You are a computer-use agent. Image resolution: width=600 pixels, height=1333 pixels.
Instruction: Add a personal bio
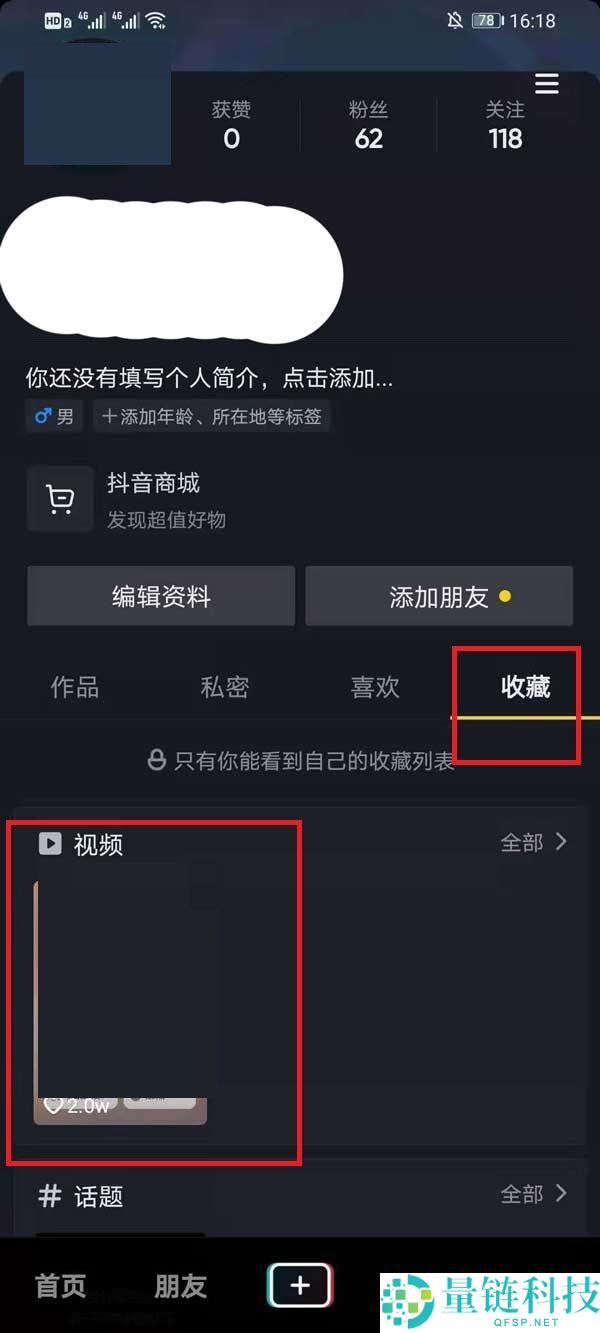click(208, 378)
